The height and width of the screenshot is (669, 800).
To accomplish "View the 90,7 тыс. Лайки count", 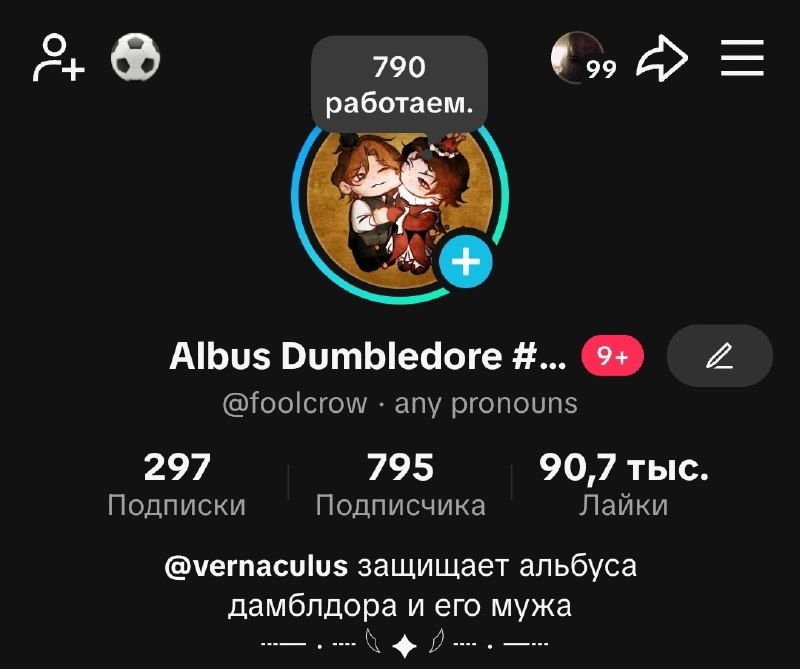I will point(623,484).
